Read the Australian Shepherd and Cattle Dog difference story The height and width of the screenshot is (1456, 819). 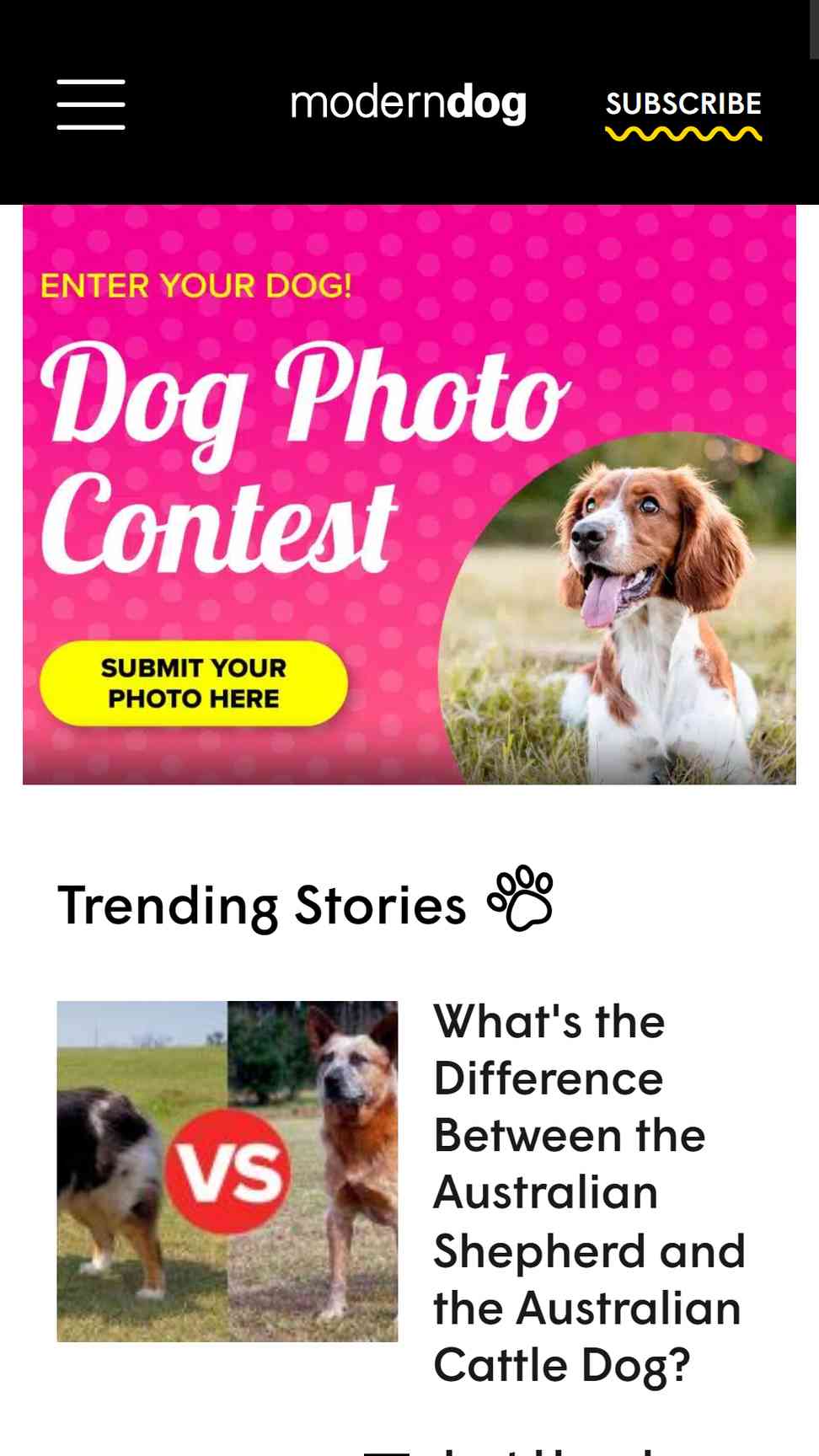pyautogui.click(x=589, y=1193)
